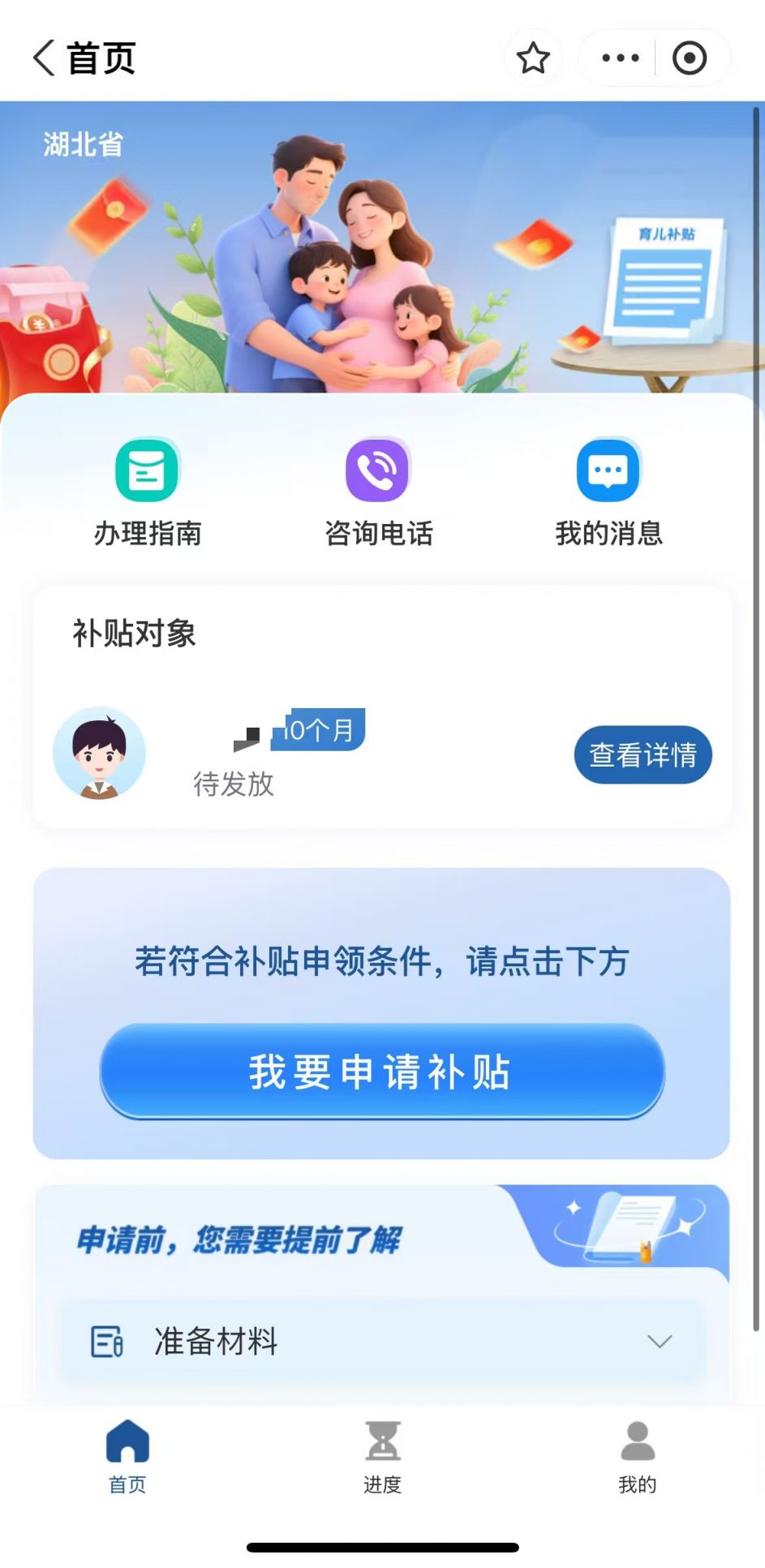The height and width of the screenshot is (1568, 765).
Task: Tap 我要申请补贴 button
Action: tap(382, 1072)
